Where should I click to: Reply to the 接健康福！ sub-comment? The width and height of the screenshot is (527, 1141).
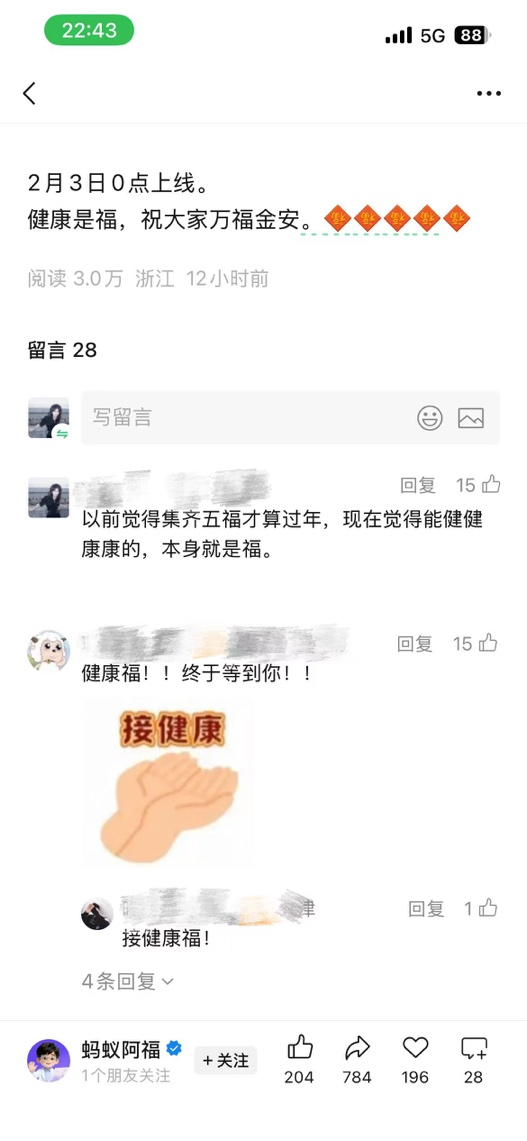pyautogui.click(x=427, y=908)
